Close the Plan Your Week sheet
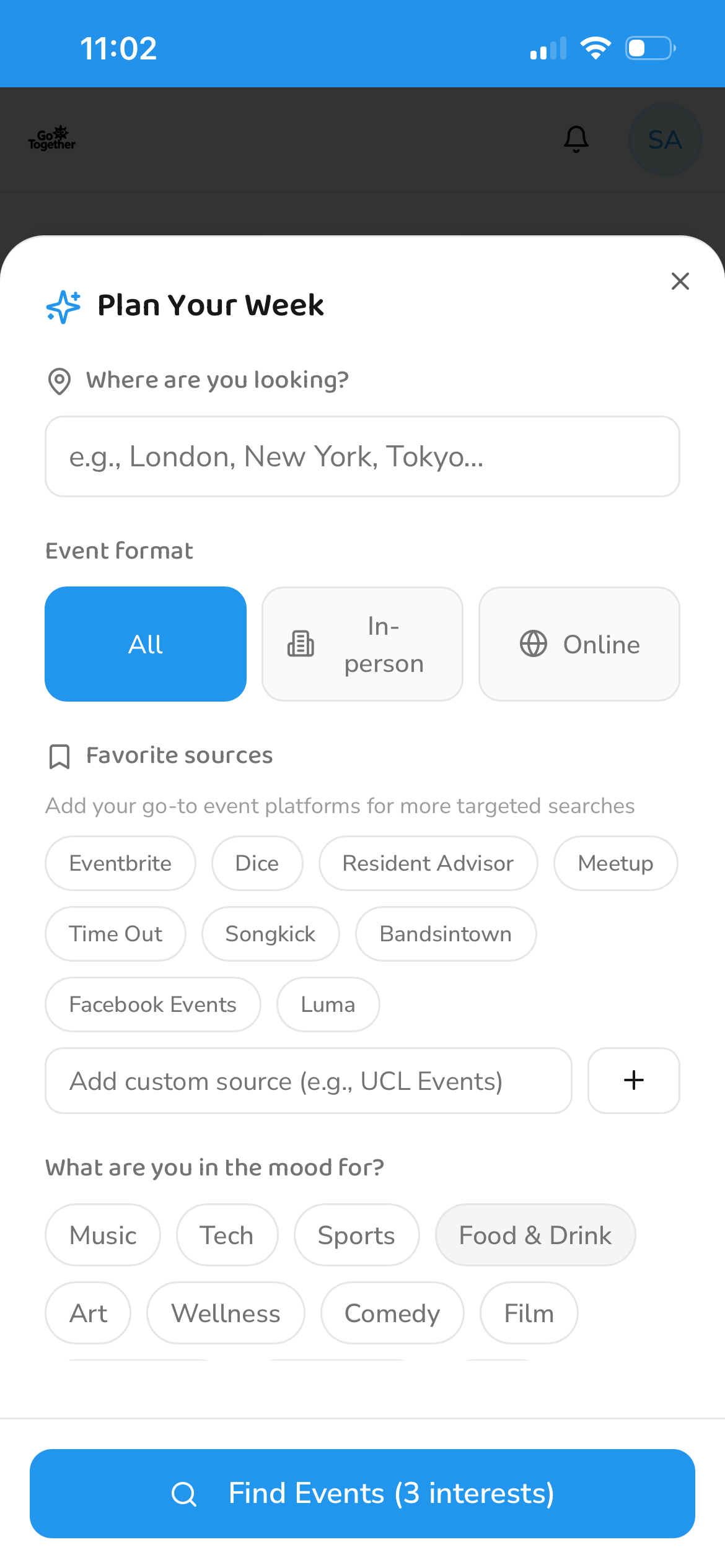The image size is (725, 1568). coord(680,281)
